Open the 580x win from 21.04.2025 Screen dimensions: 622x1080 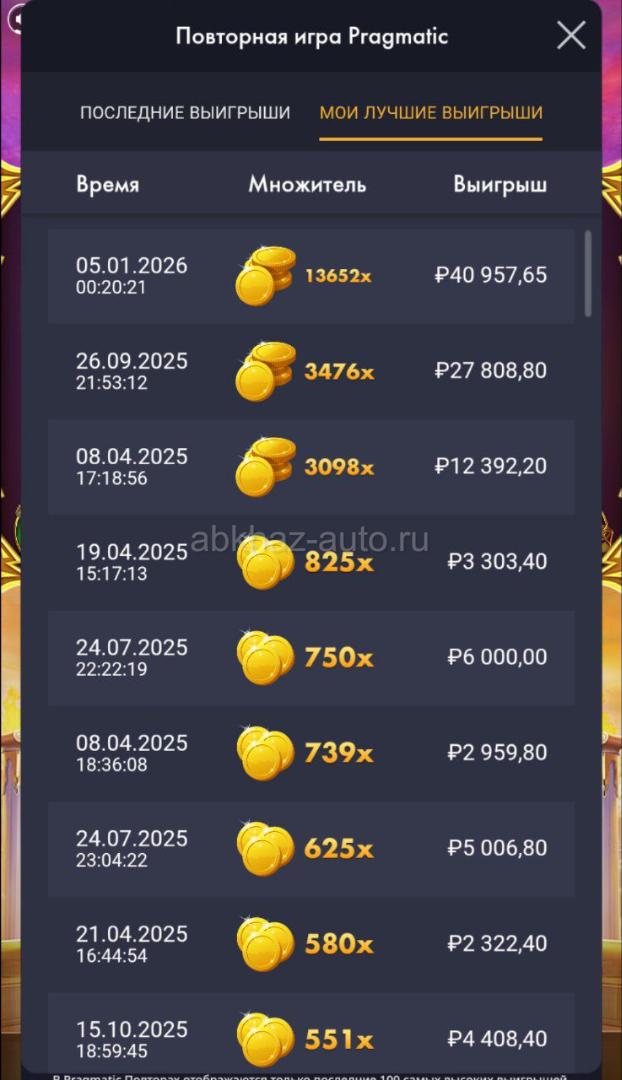click(x=311, y=944)
